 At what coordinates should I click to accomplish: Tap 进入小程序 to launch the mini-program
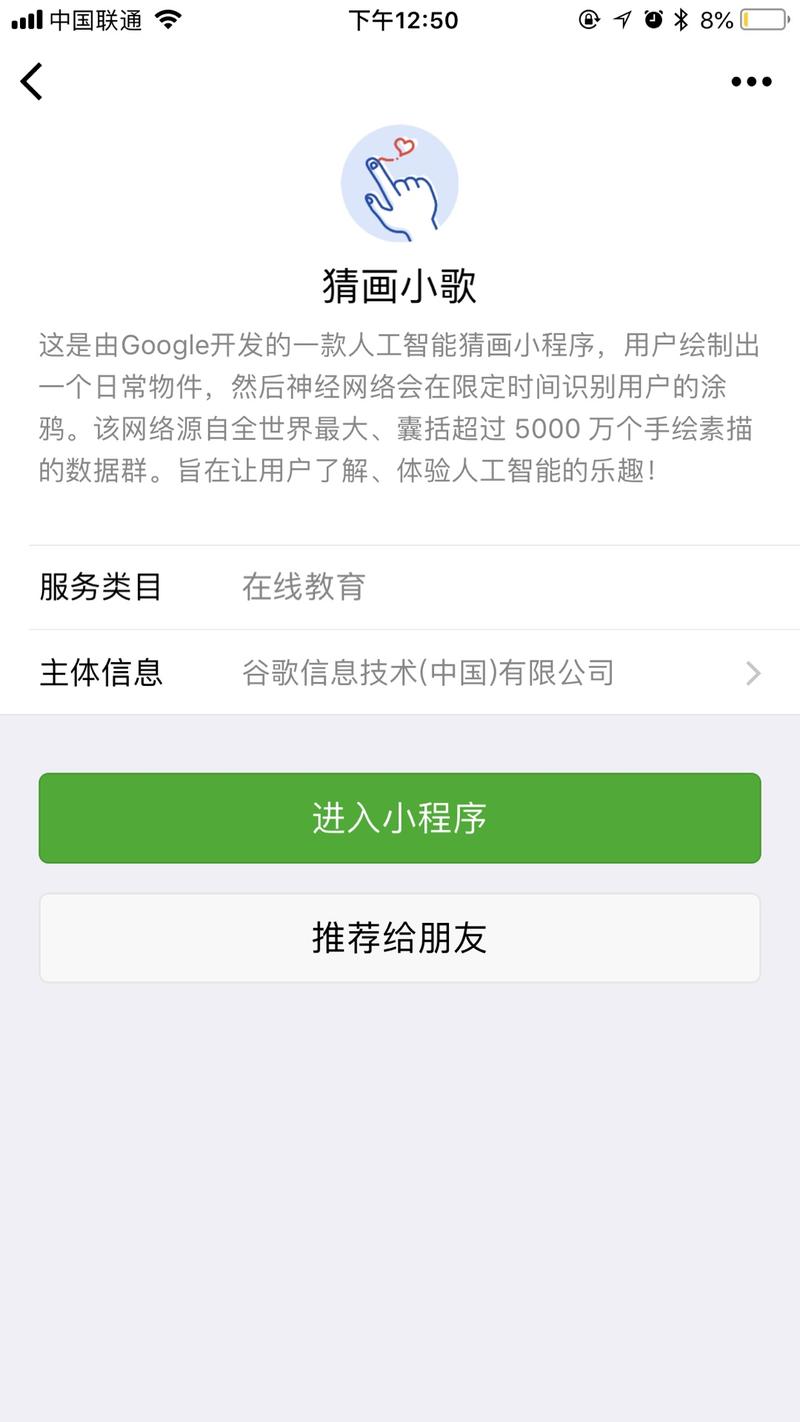coord(399,817)
